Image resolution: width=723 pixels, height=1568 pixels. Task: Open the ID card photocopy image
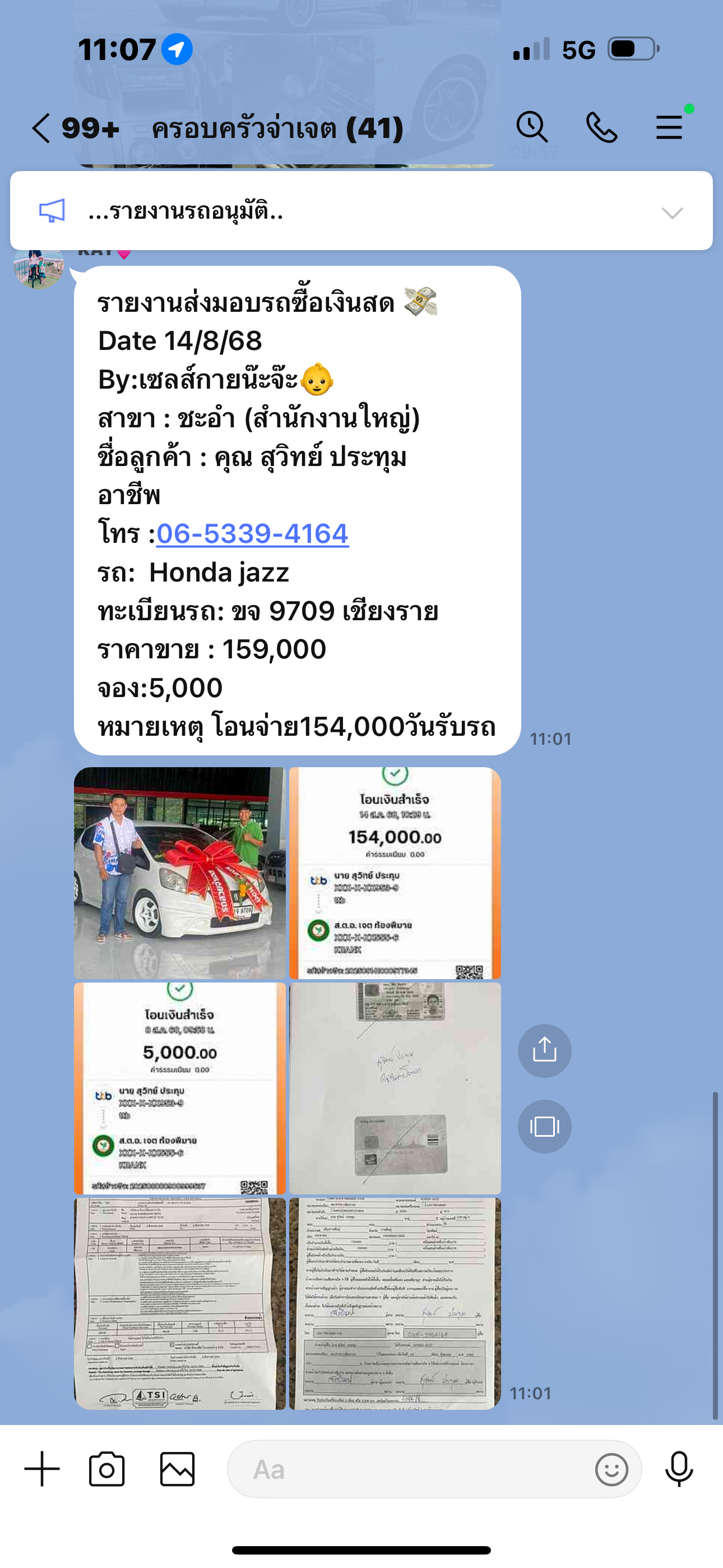coord(395,1088)
